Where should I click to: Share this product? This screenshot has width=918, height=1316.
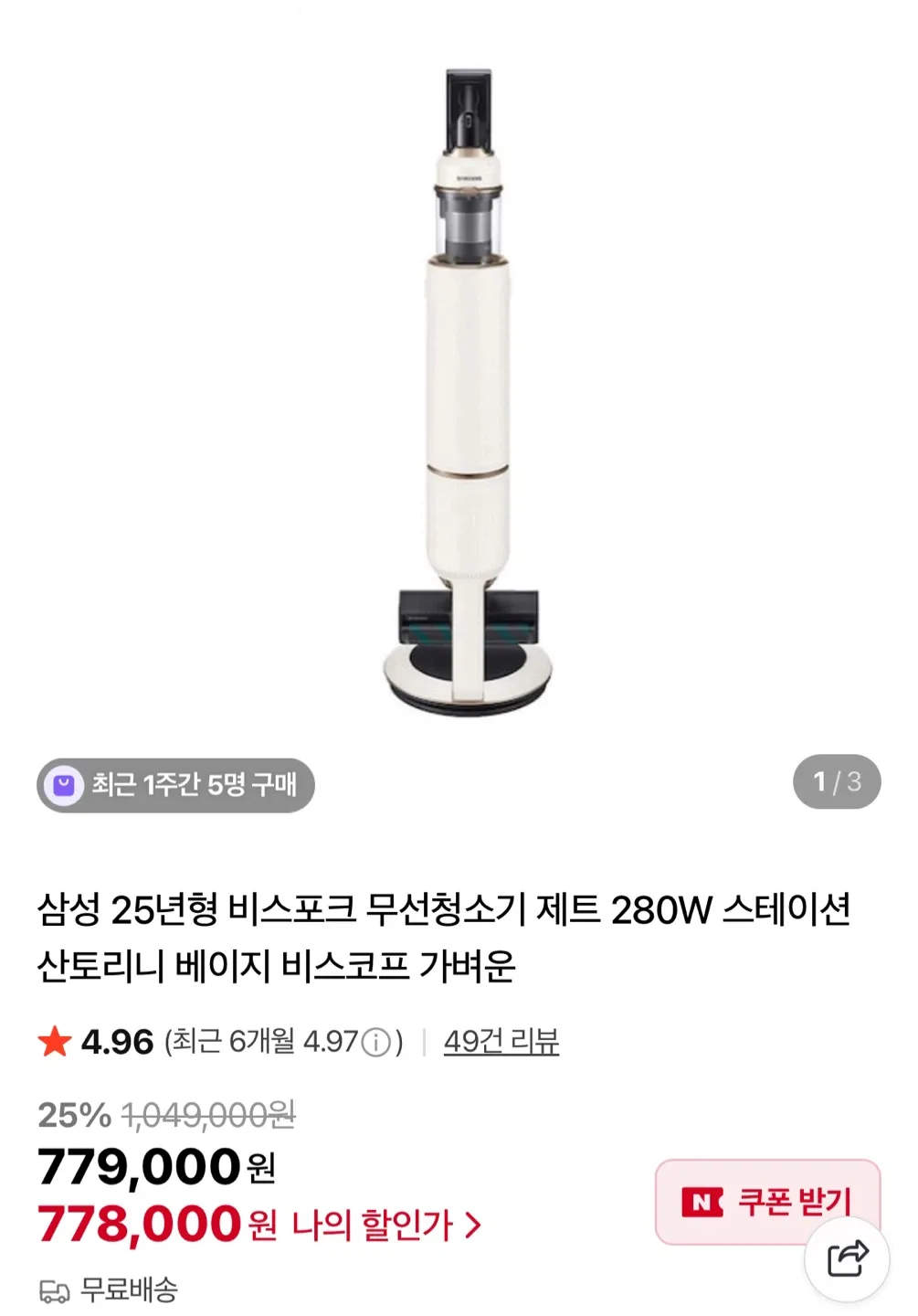[847, 1259]
